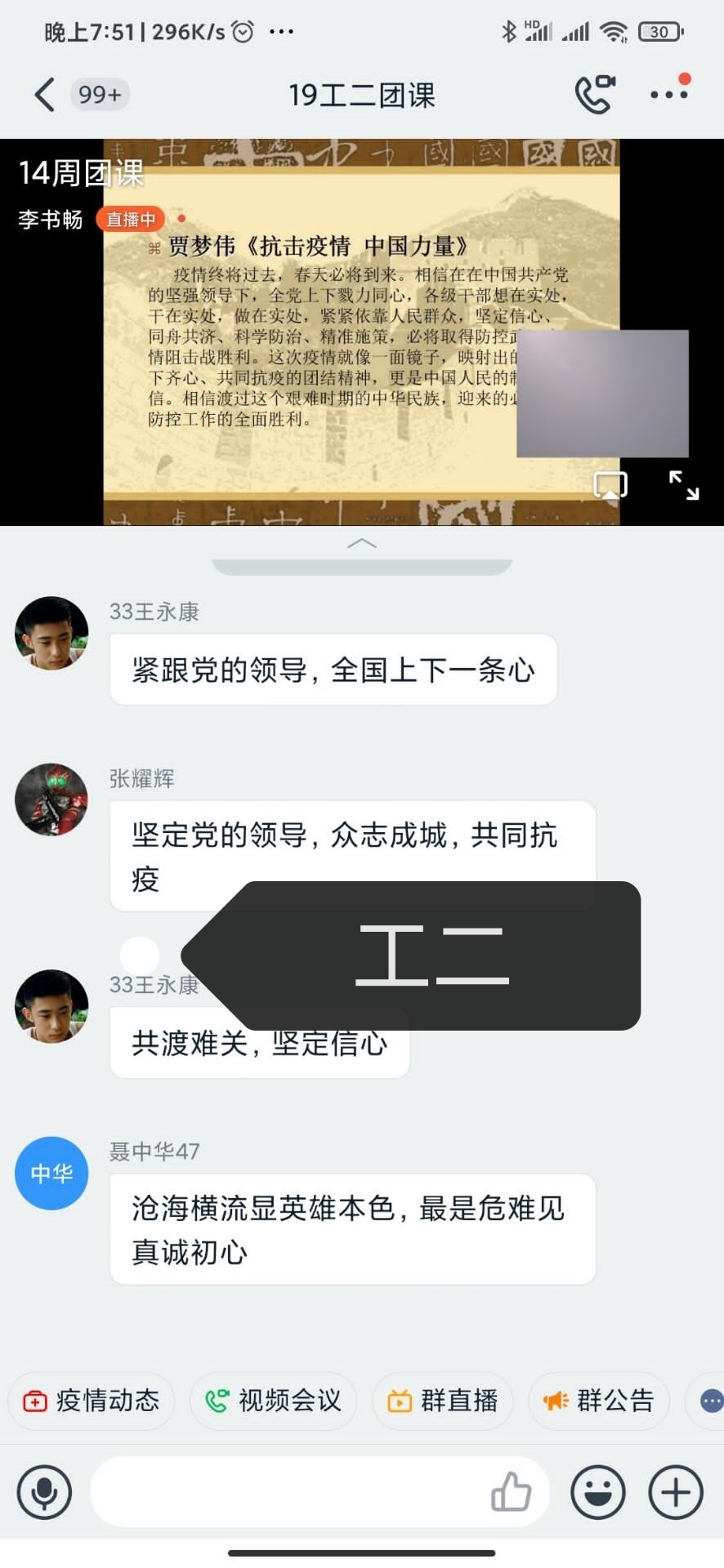Open 疫情动态 shortcut
Screen dimensions: 724x1568
[92, 1401]
